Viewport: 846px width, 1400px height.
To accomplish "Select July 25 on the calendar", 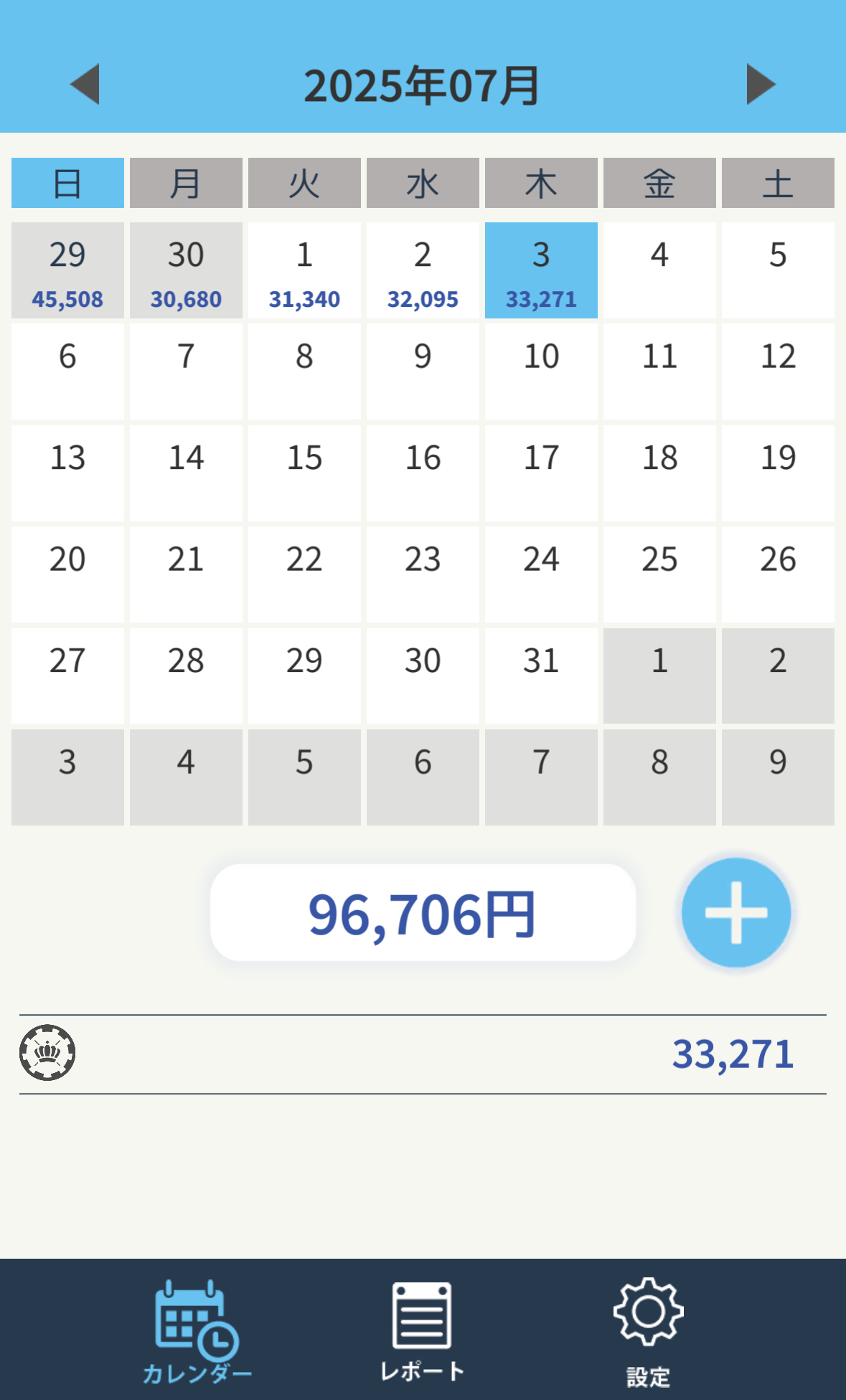I will [x=659, y=574].
